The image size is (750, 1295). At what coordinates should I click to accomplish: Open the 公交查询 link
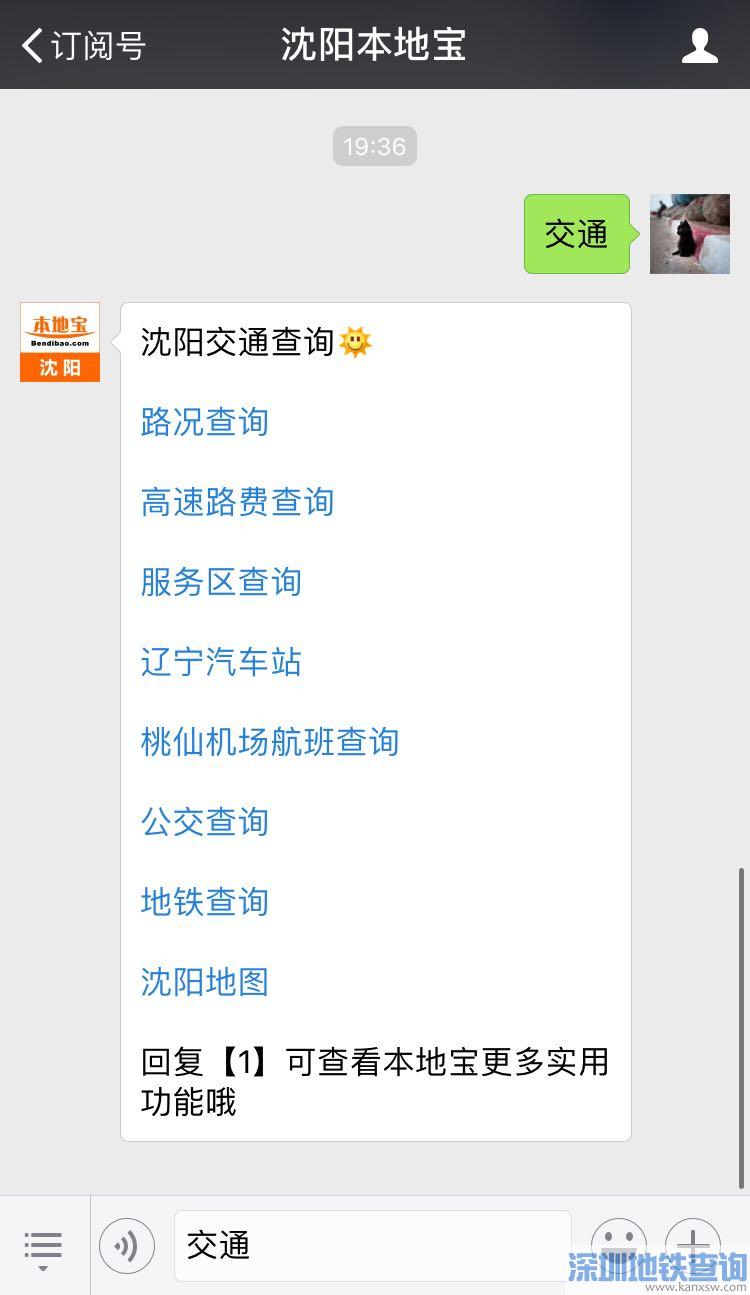point(205,822)
